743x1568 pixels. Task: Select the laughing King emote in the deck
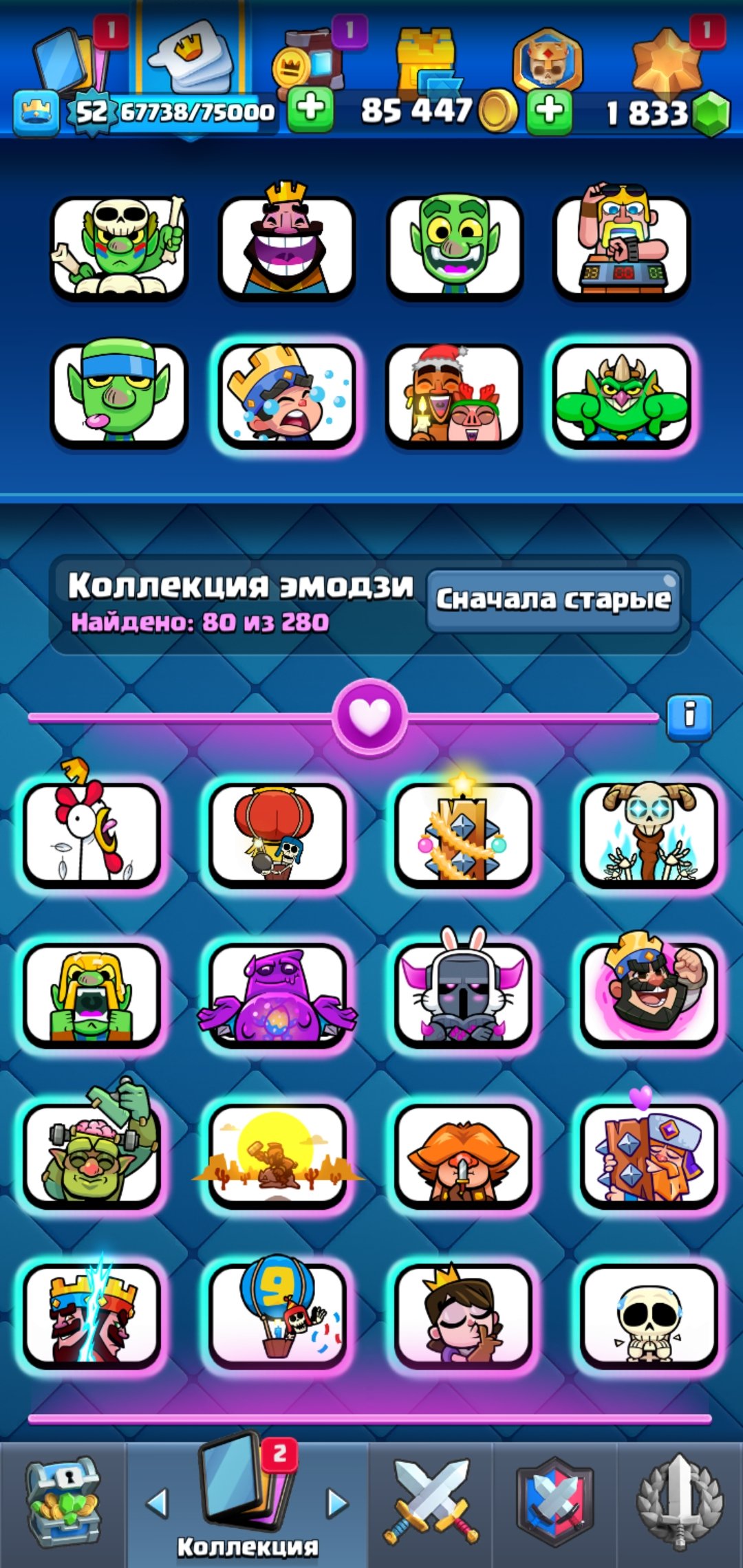click(x=286, y=247)
